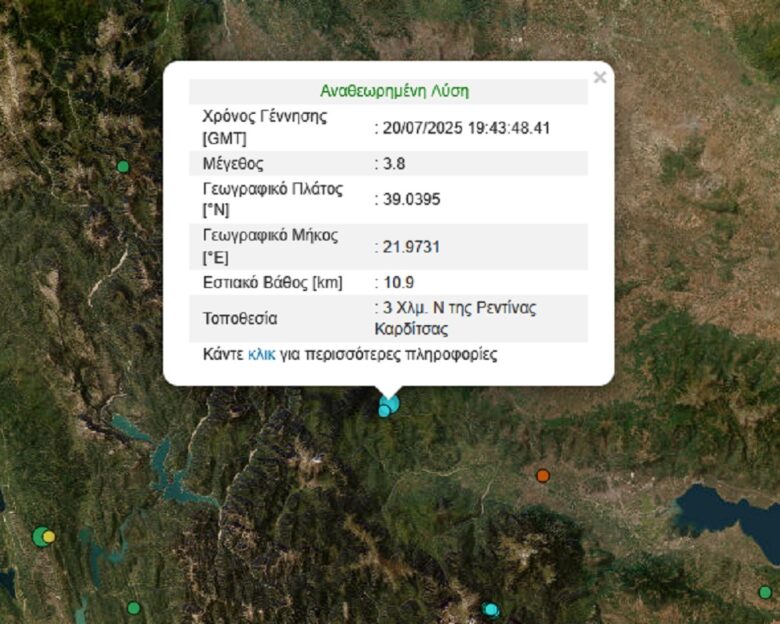Screen dimensions: 780x624
Task: Select the orange earthquake marker
Action: (543, 475)
